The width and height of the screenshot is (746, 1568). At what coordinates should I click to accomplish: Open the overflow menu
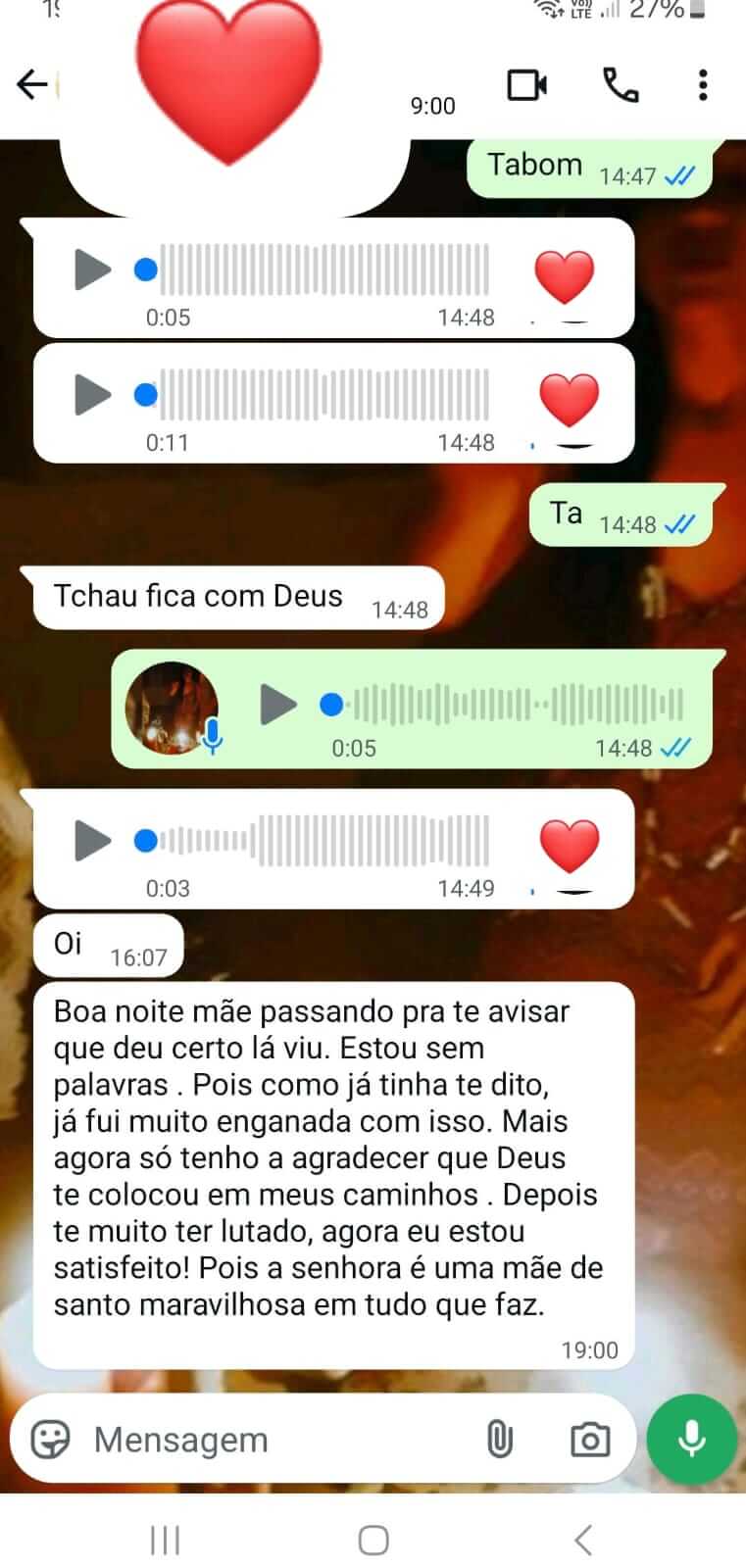coord(702,85)
